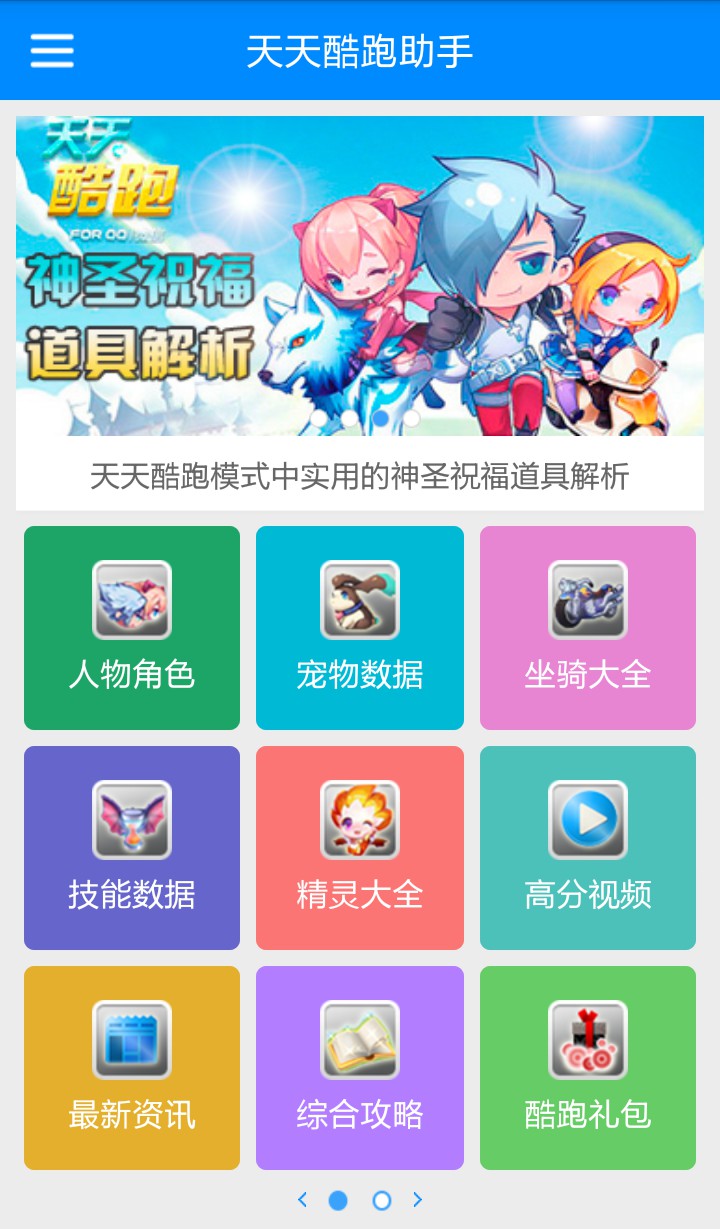
Task: Open the 人物角色 tile
Action: (132, 628)
